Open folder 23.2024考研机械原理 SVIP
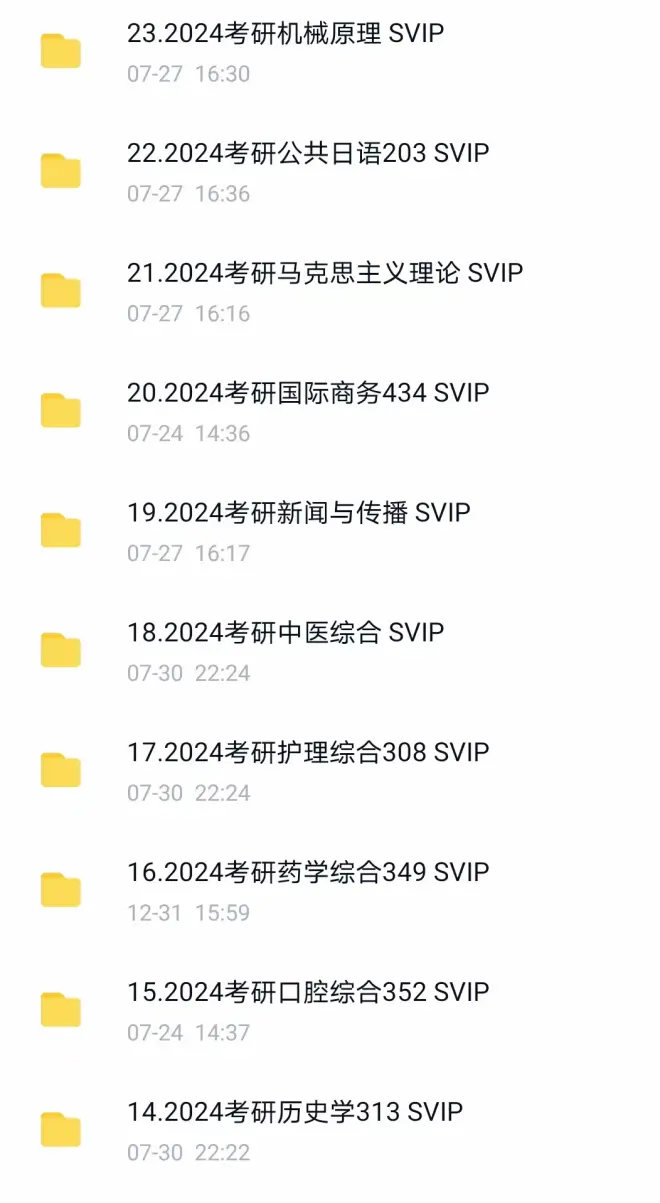The image size is (660, 1203). tap(285, 34)
